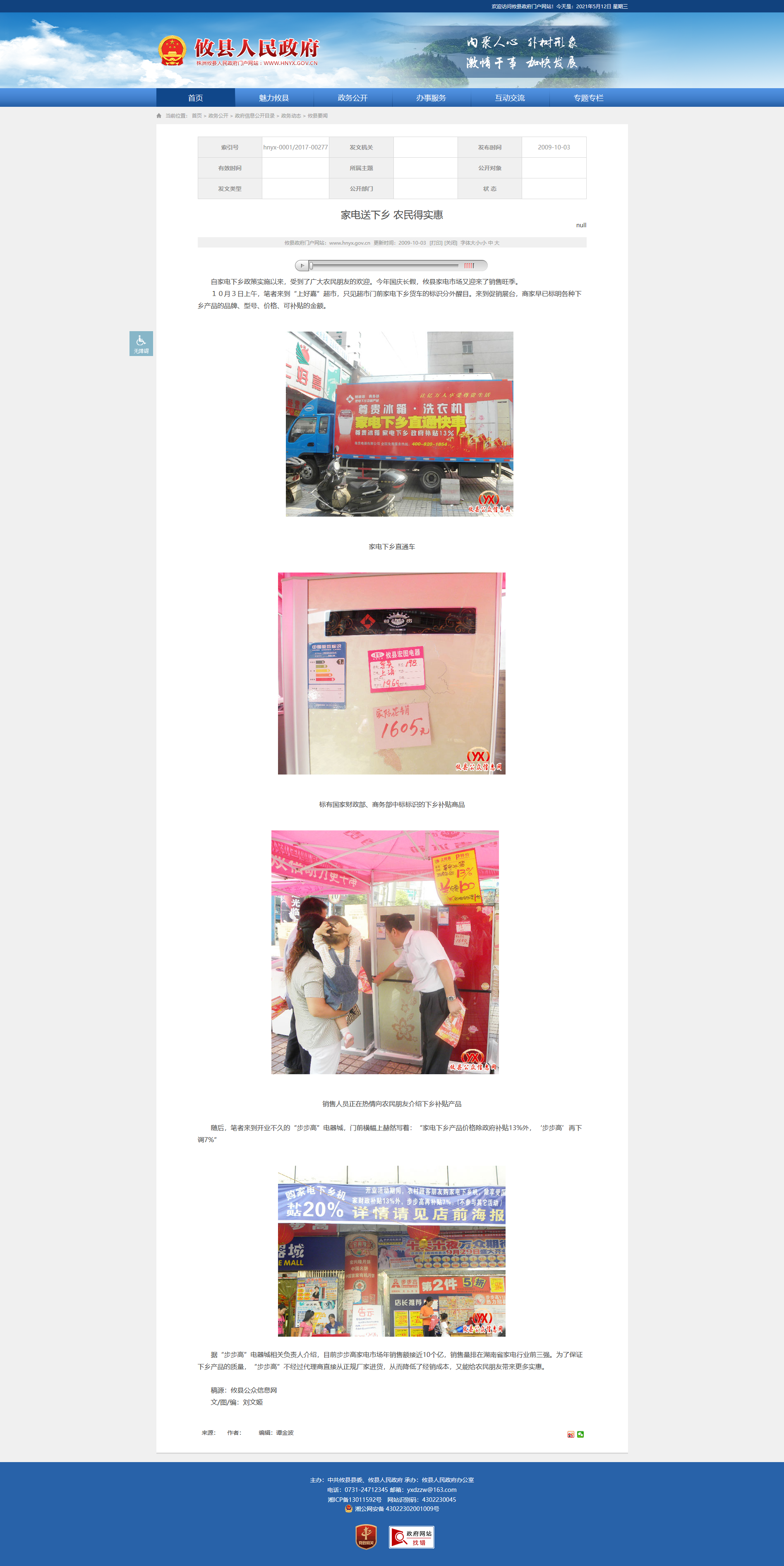This screenshot has height=1566, width=784.
Task: Play the audio player
Action: 302,266
